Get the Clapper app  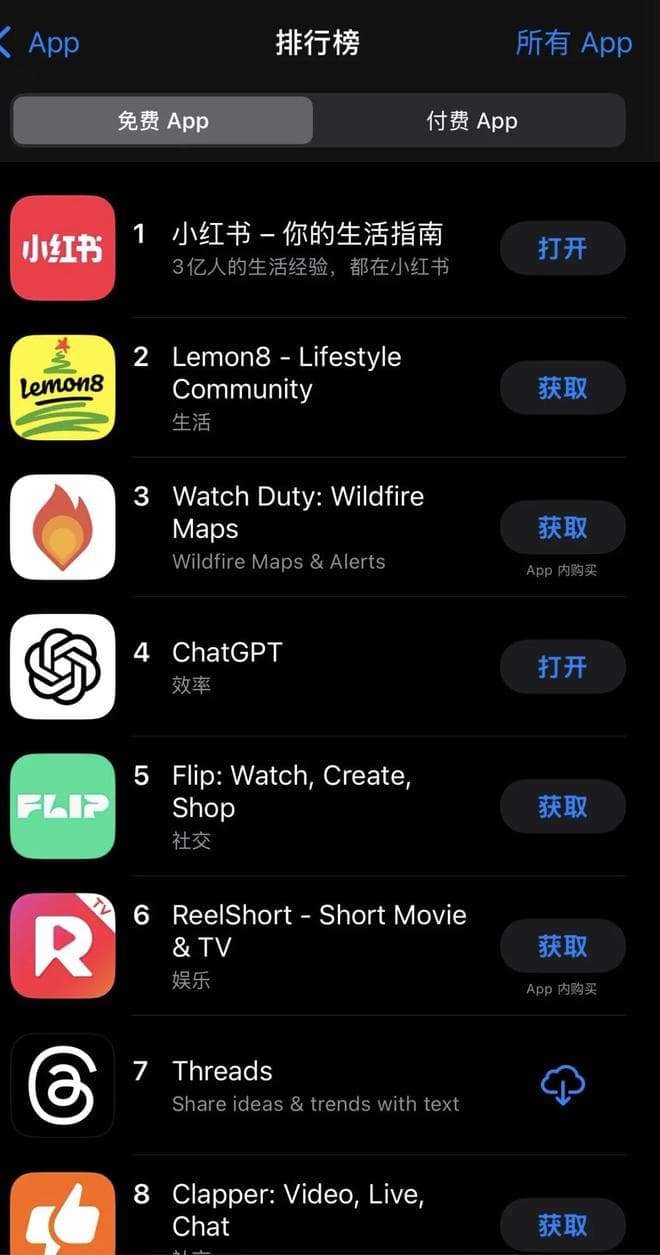(562, 1225)
